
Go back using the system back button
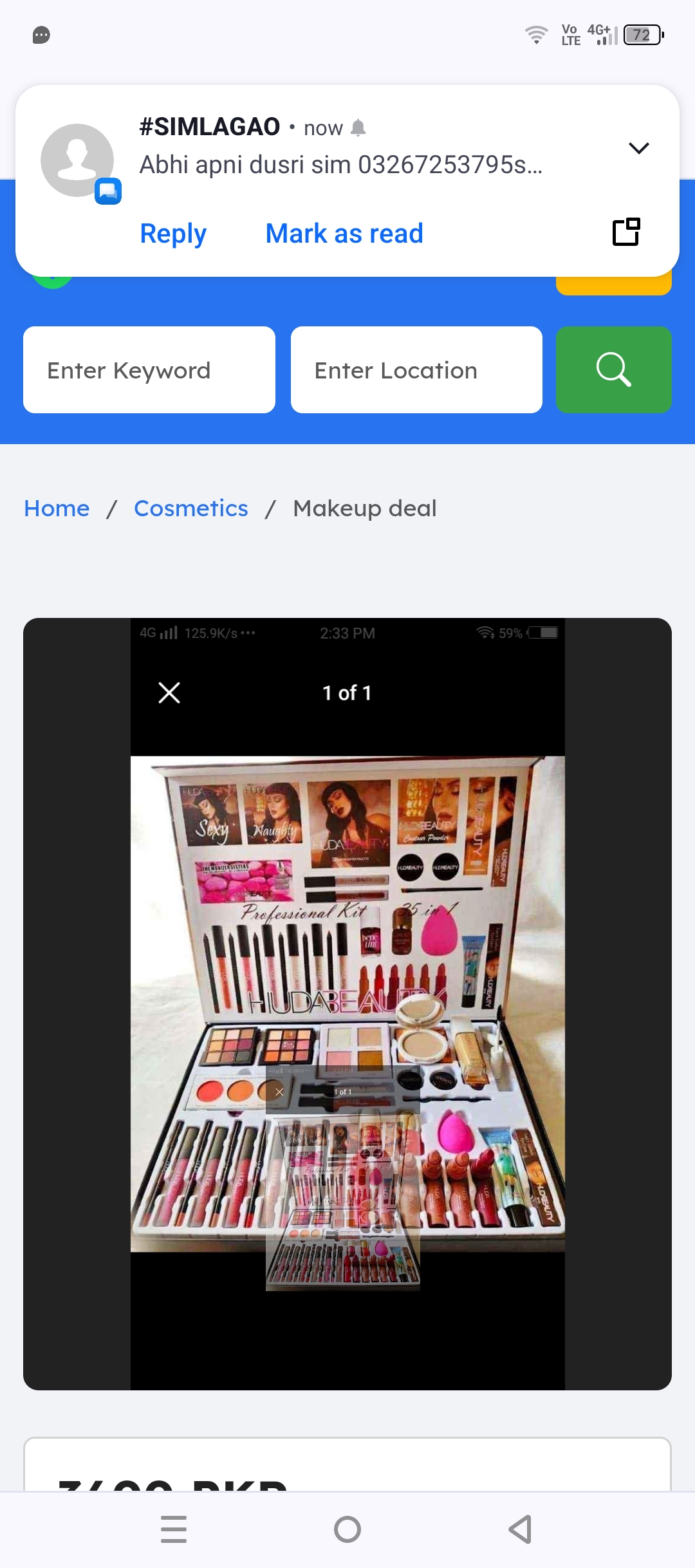(x=520, y=1529)
